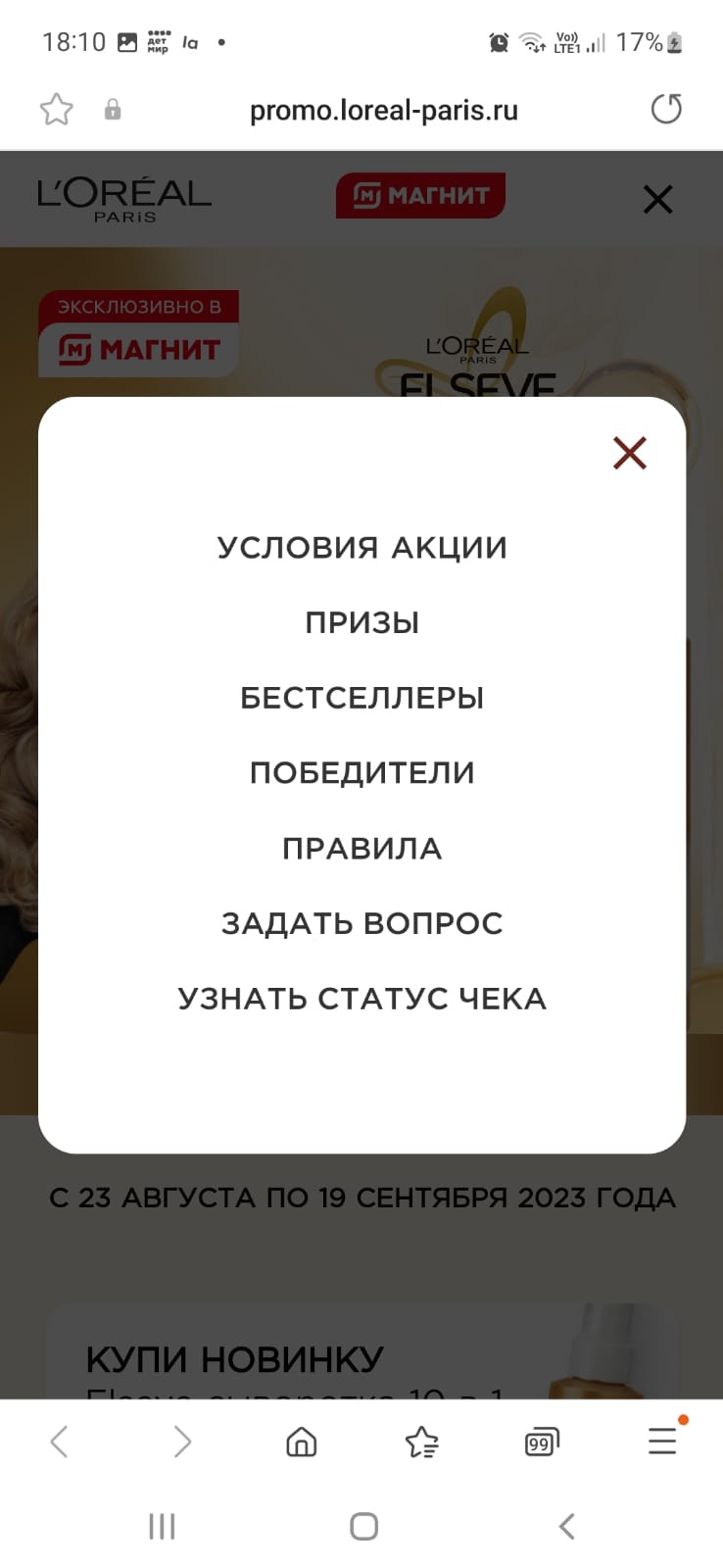This screenshot has width=723, height=1568.
Task: Select Задать вопрос
Action: point(361,923)
